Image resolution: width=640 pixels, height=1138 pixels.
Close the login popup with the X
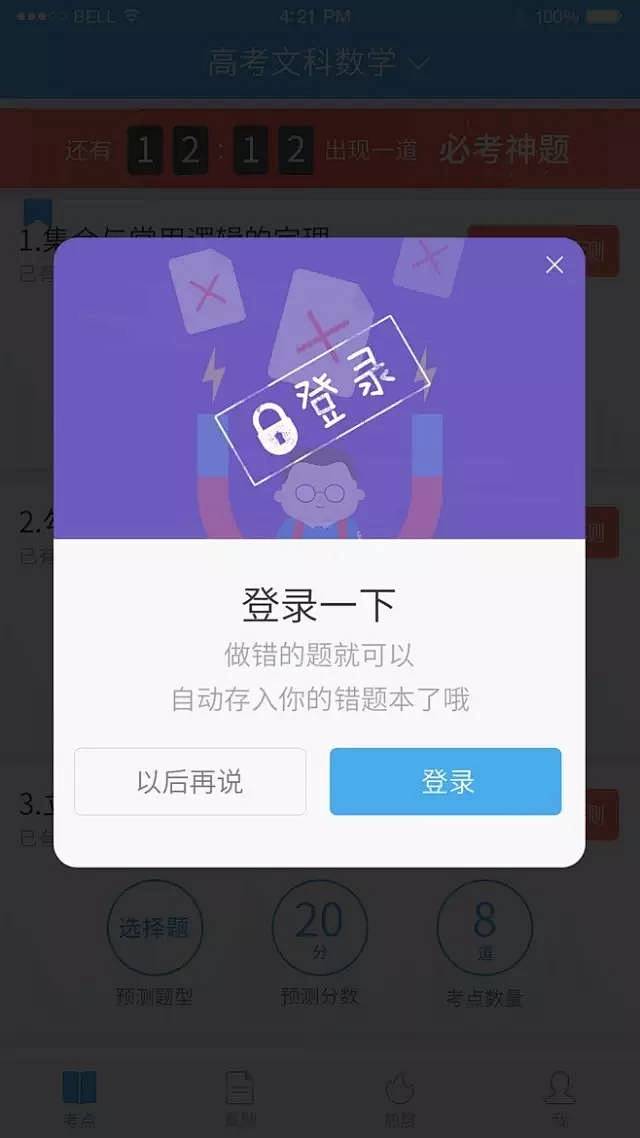click(x=555, y=265)
